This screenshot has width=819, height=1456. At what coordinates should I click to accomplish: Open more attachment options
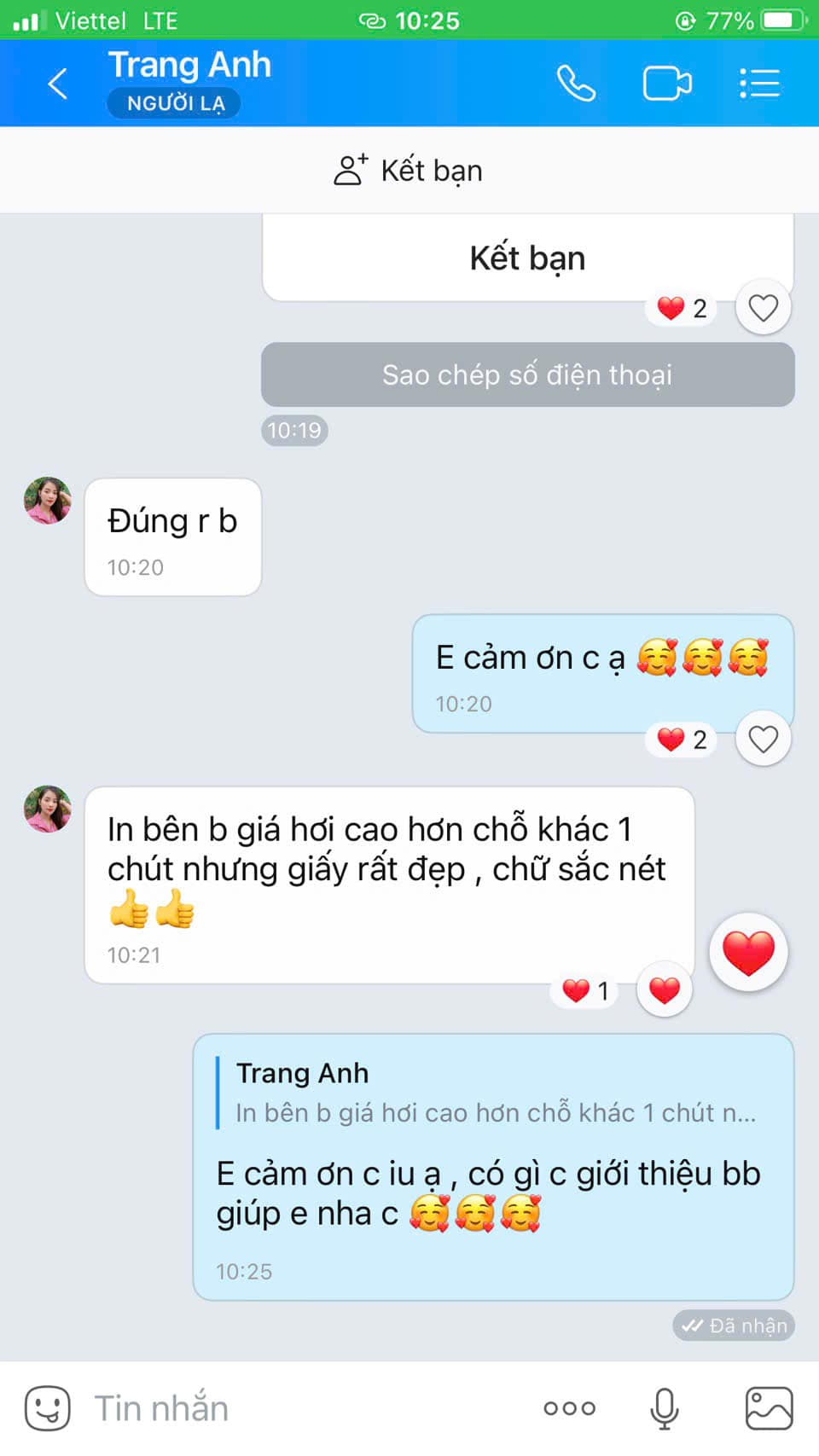pos(570,1408)
